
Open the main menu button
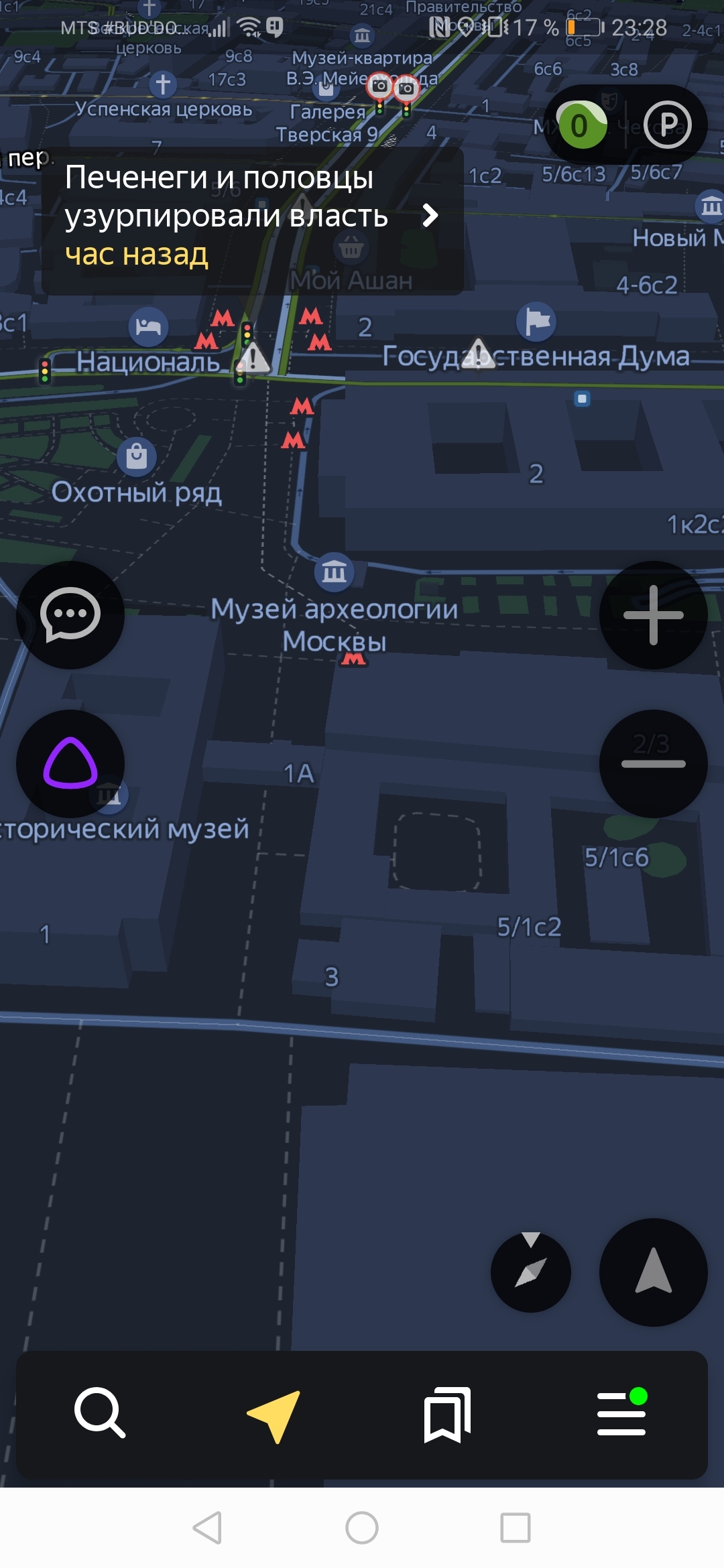621,1414
